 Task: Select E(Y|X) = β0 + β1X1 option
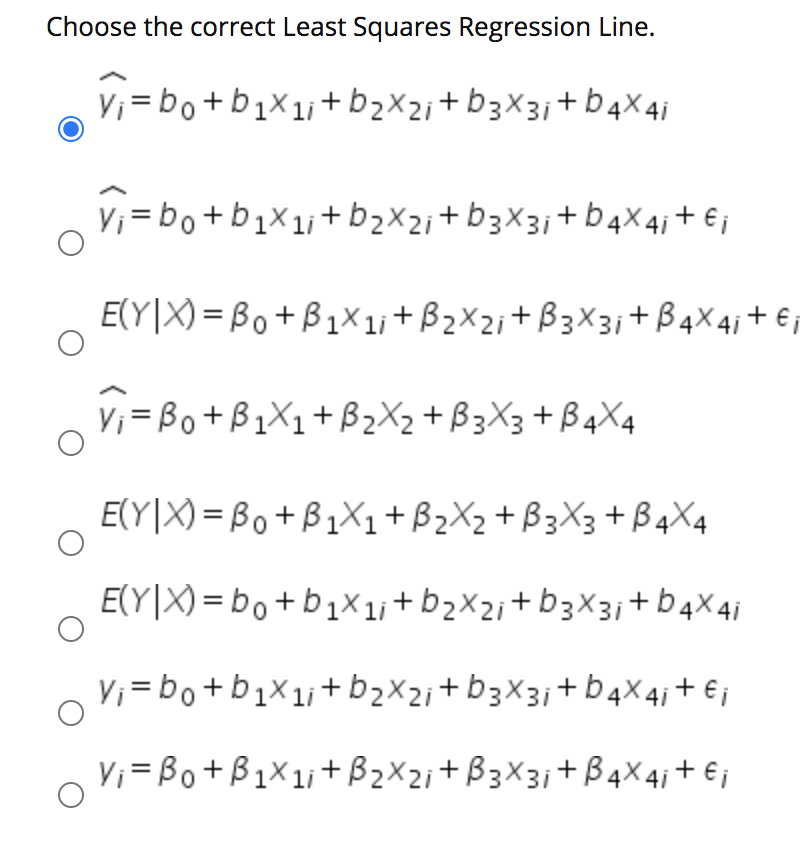point(69,542)
